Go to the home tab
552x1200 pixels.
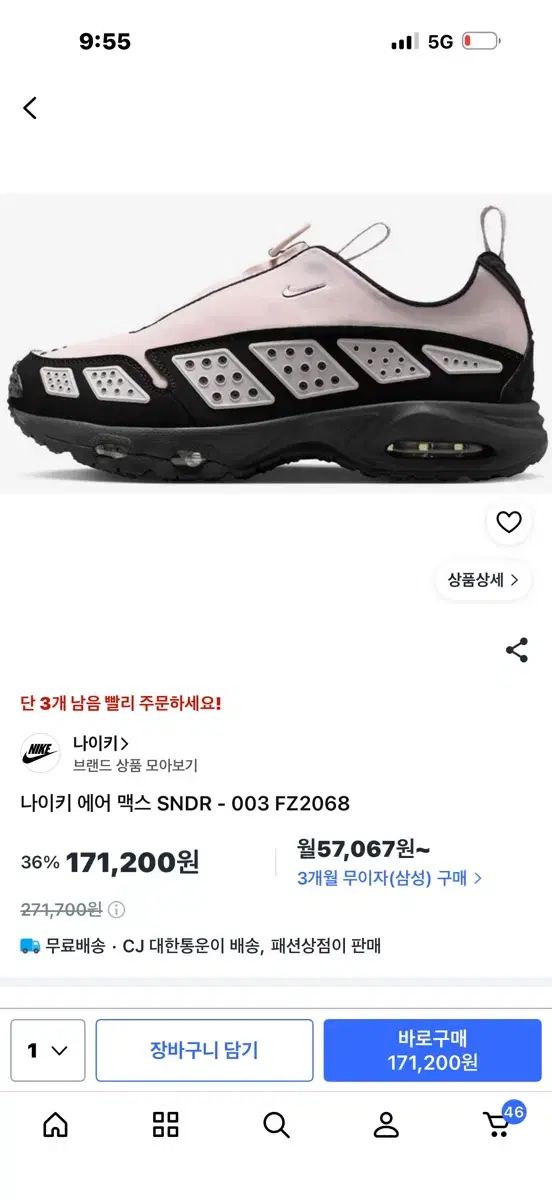56,1125
